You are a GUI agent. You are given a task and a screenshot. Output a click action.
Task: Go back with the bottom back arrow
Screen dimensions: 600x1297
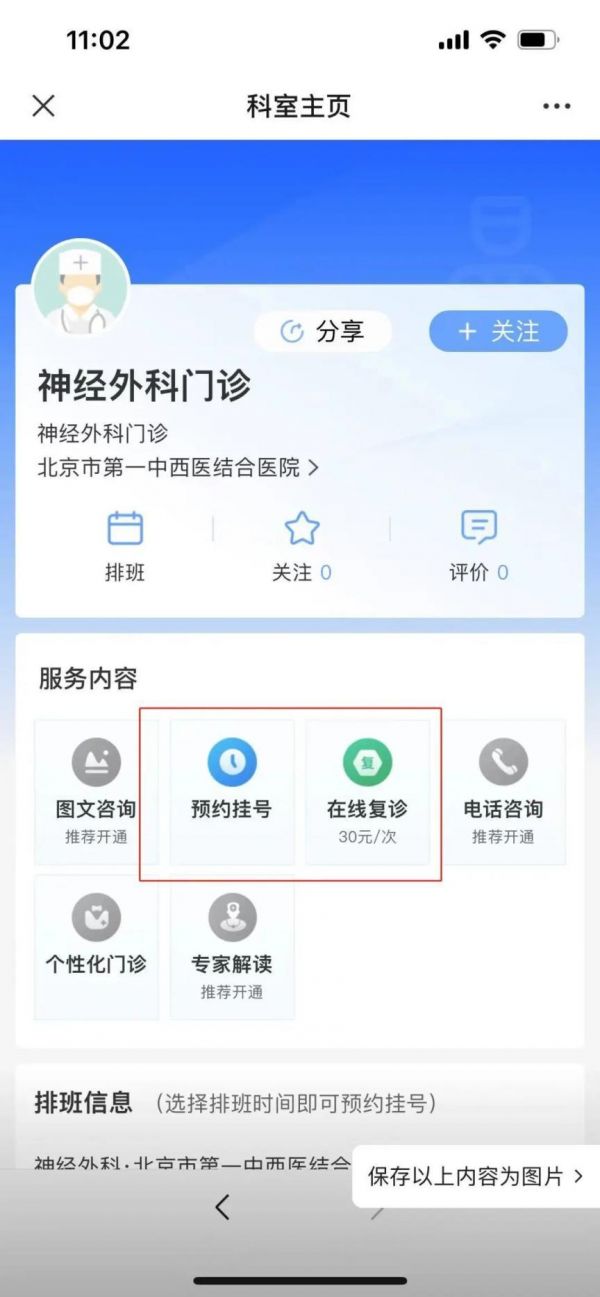(222, 1207)
